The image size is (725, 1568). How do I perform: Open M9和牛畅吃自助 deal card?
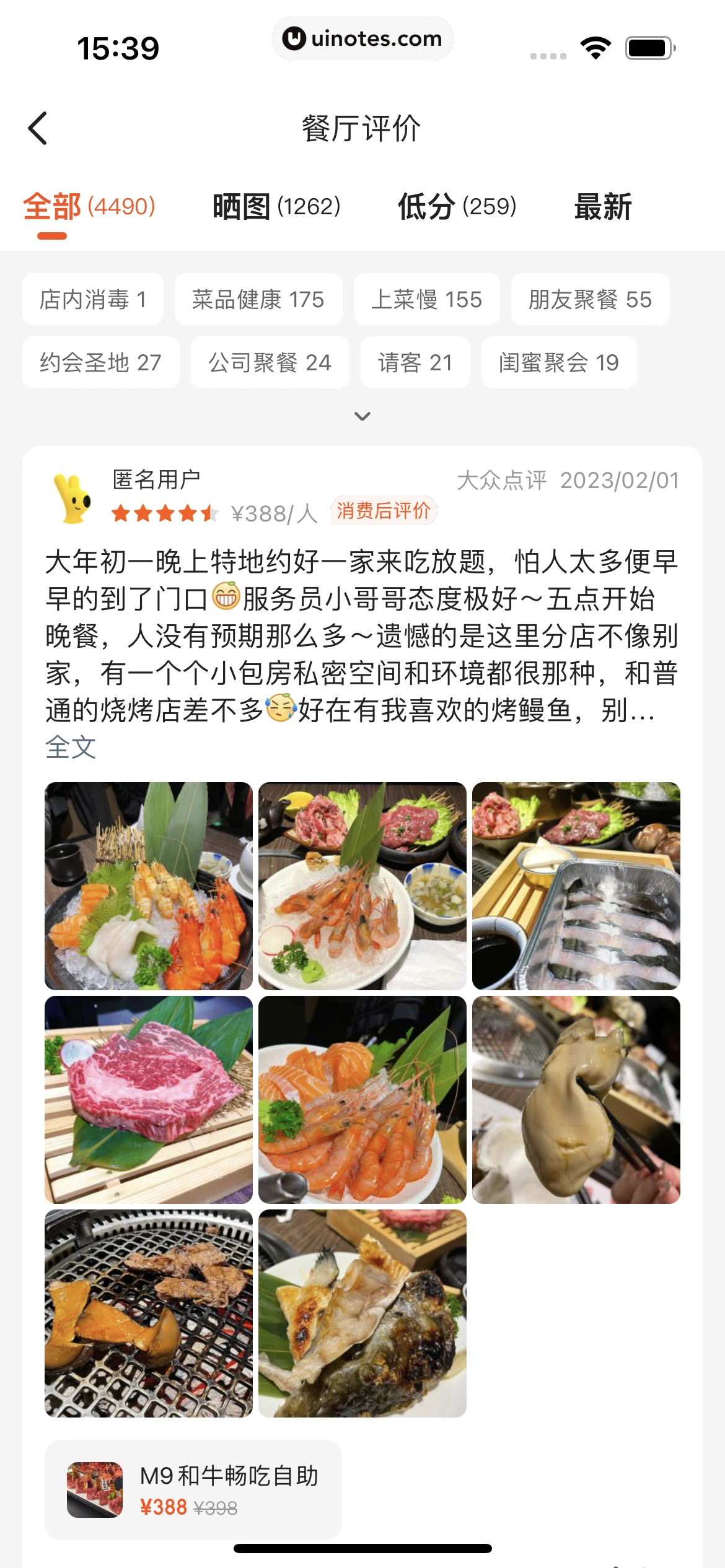(x=193, y=1489)
